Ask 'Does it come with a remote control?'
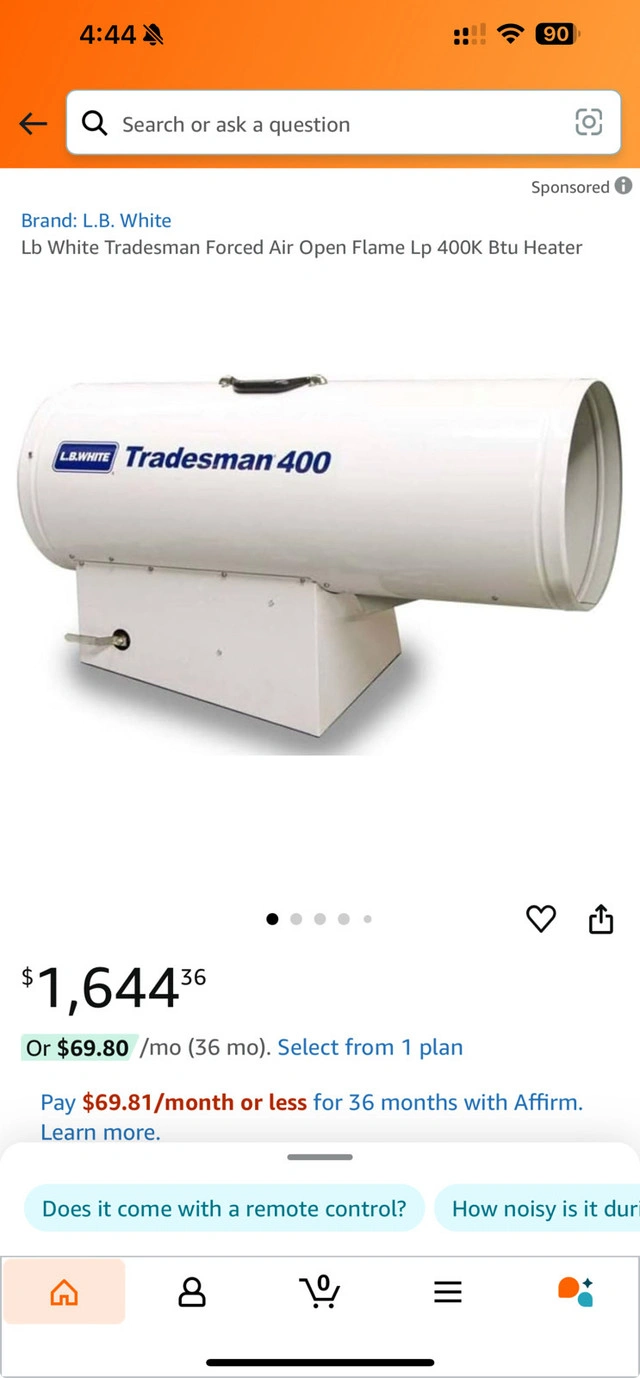The width and height of the screenshot is (640, 1378). (x=224, y=1208)
